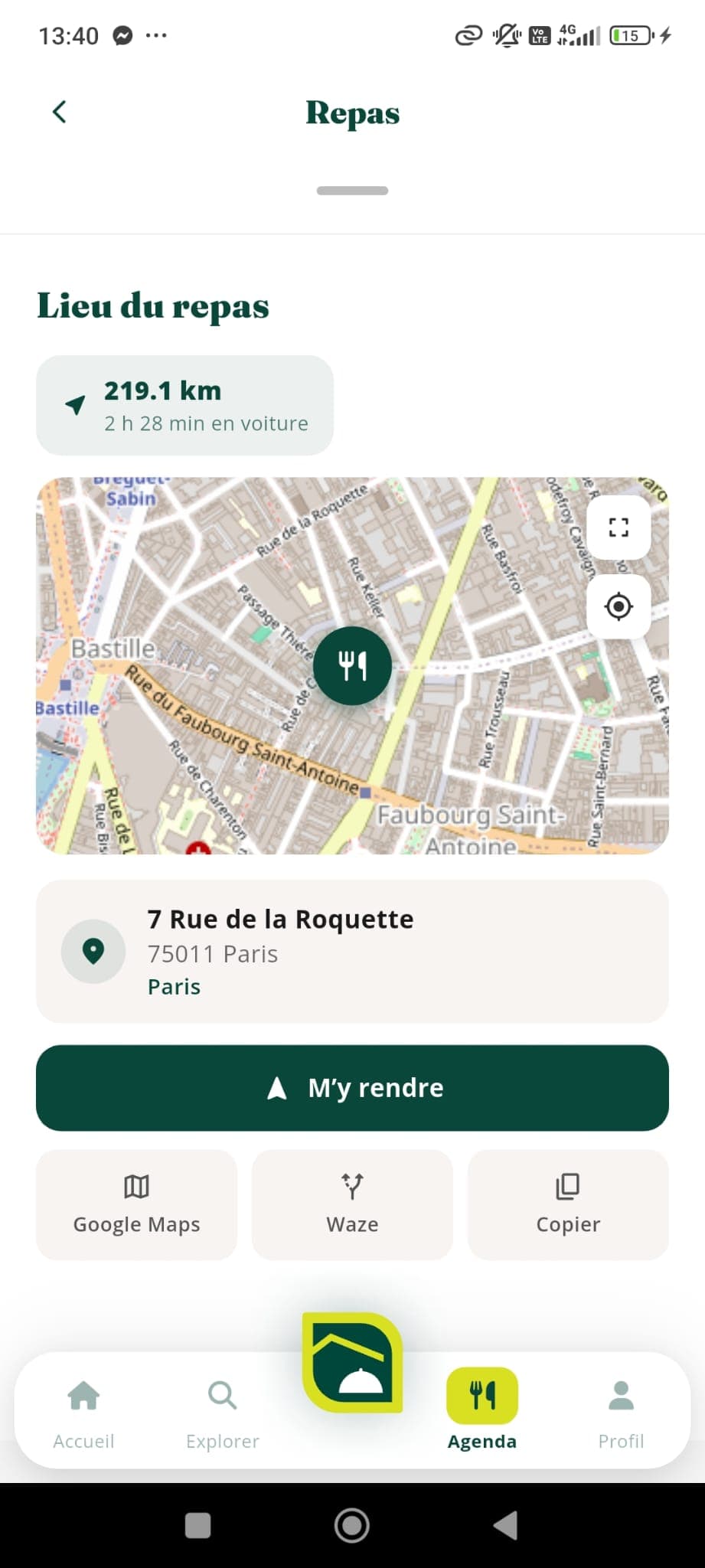Center map on current location
Image resolution: width=705 pixels, height=1568 pixels.
[619, 606]
